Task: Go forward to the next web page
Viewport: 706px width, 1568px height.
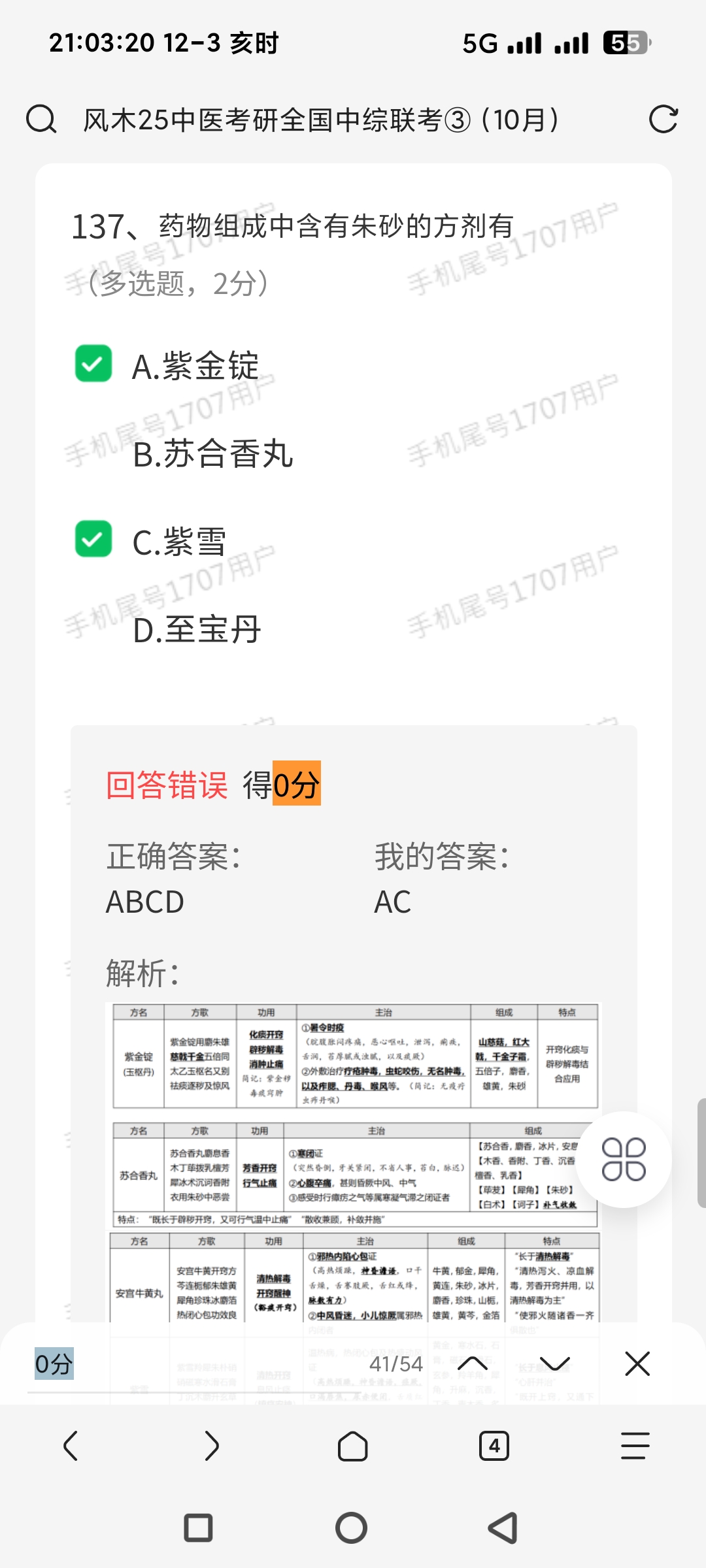Action: (212, 1446)
